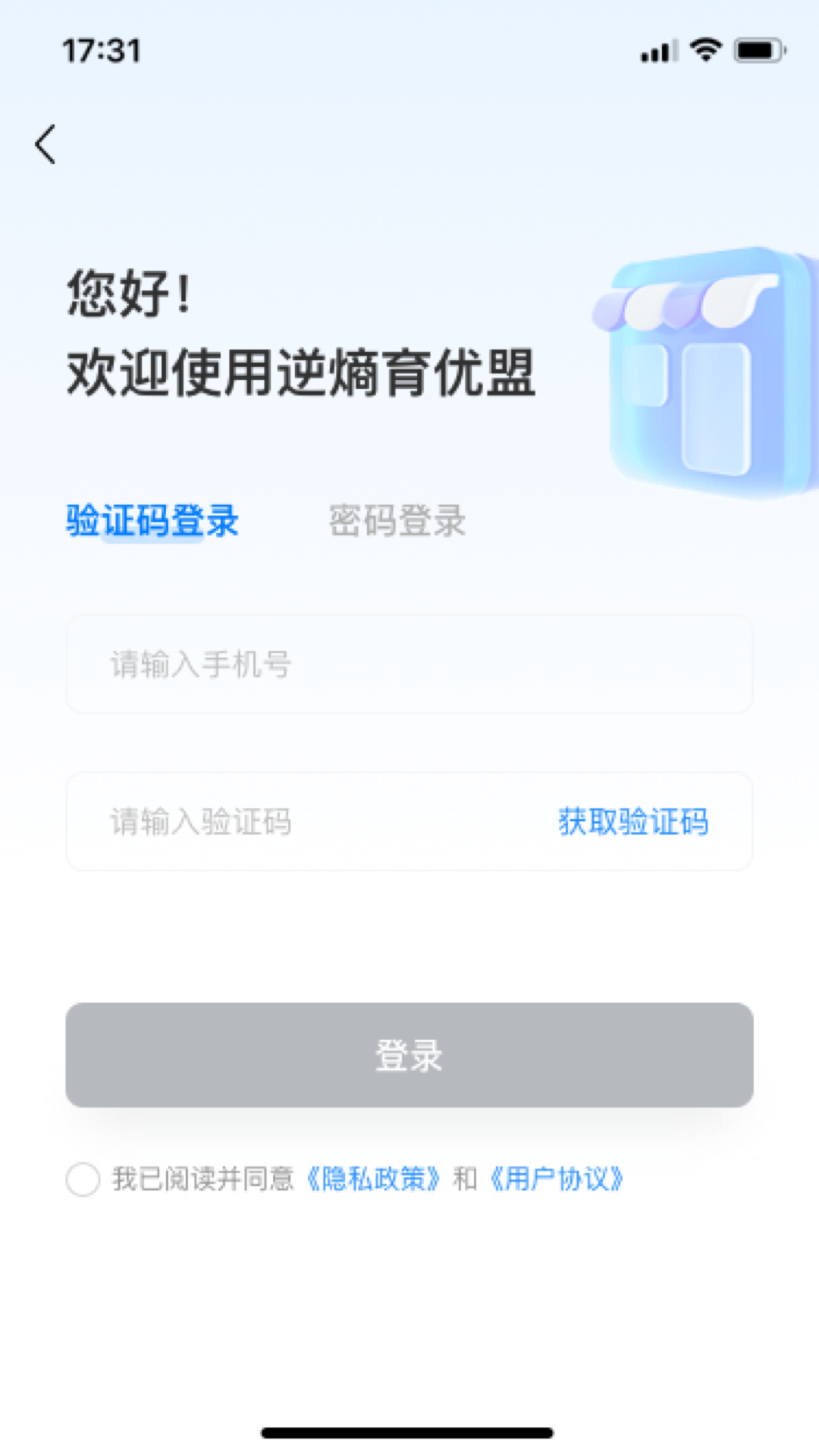Click the Wi-Fi icon in status bar

pos(704,49)
